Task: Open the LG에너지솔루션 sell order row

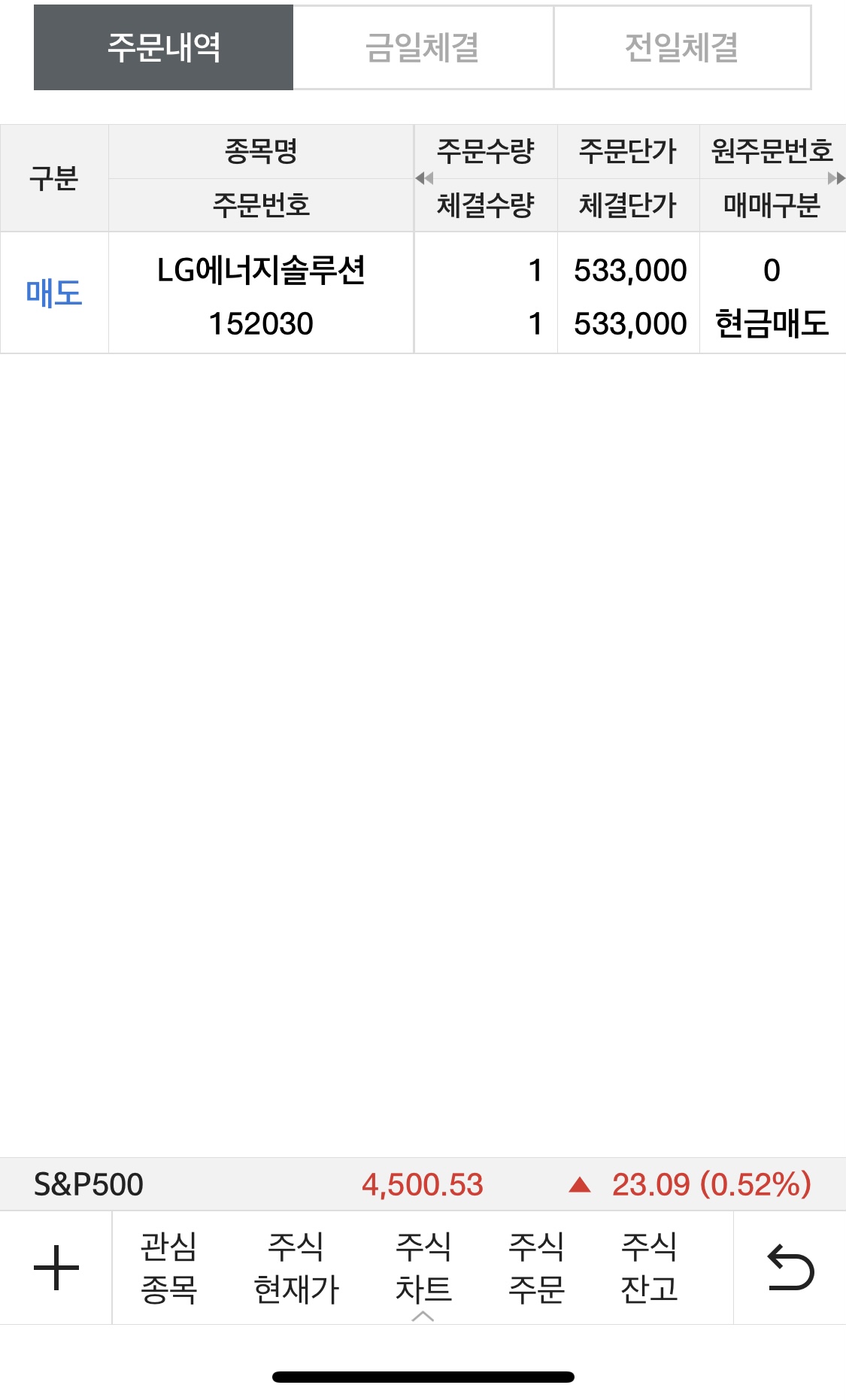Action: click(x=423, y=293)
